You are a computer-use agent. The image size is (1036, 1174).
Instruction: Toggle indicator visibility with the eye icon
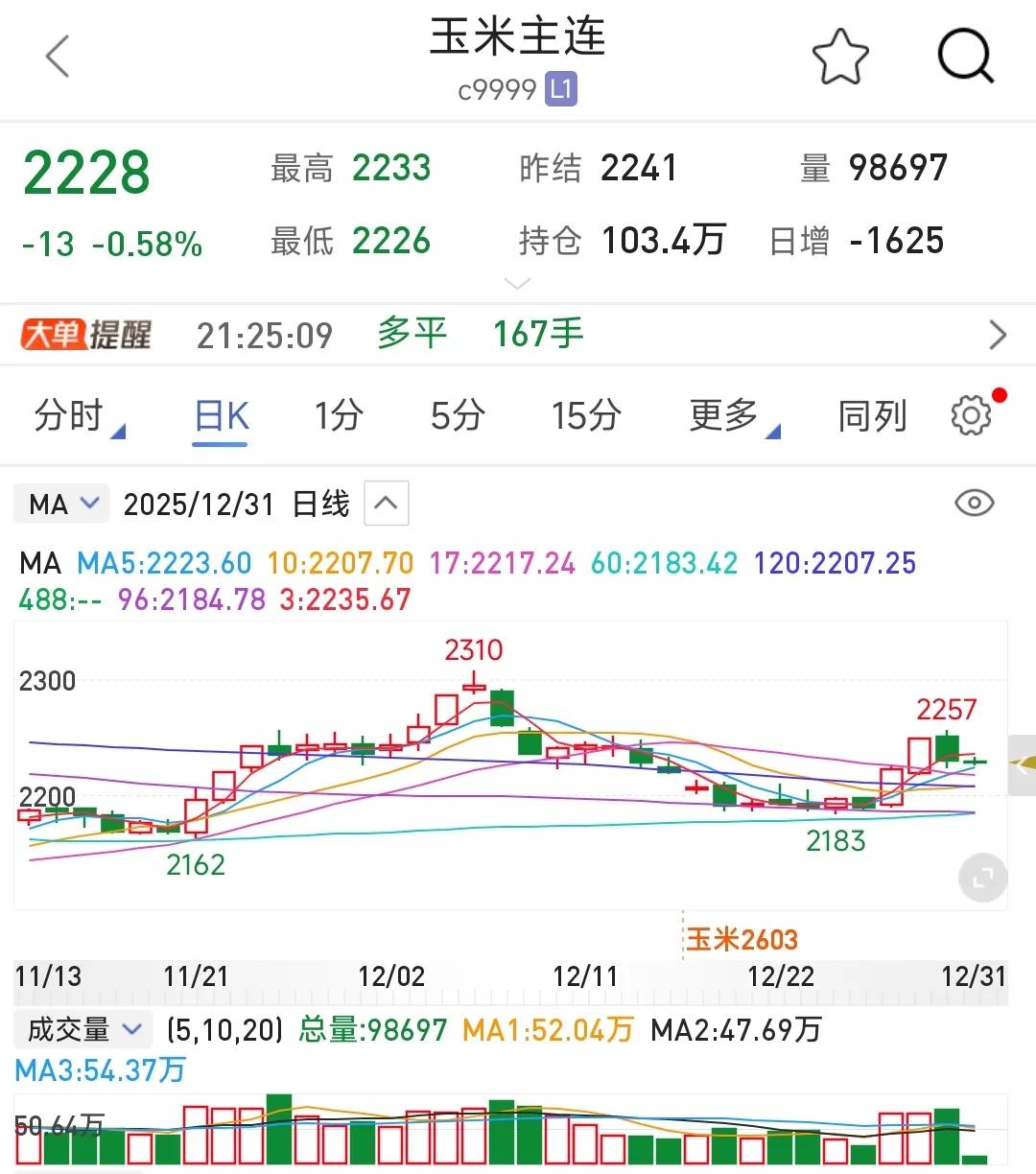pyautogui.click(x=974, y=503)
